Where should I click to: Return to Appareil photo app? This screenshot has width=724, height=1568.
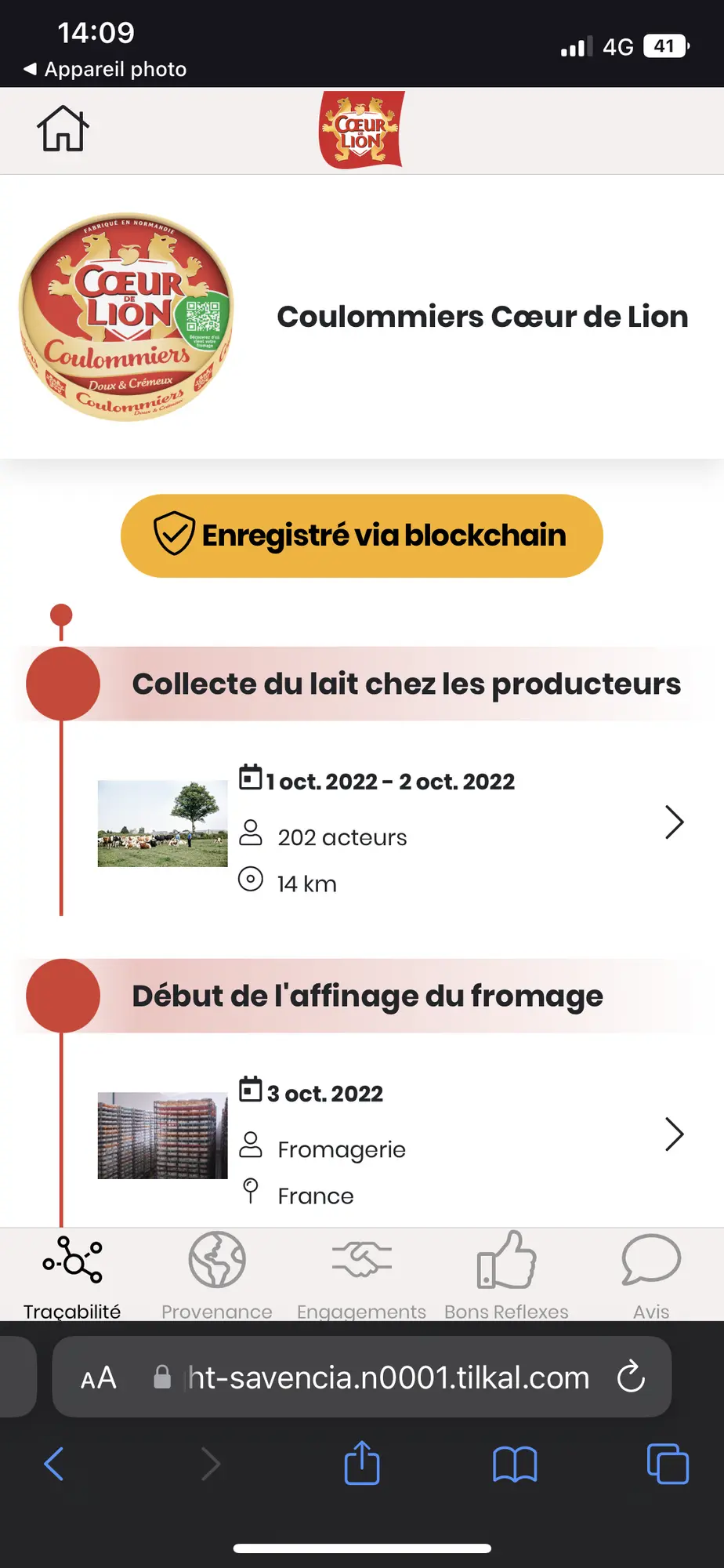point(105,70)
